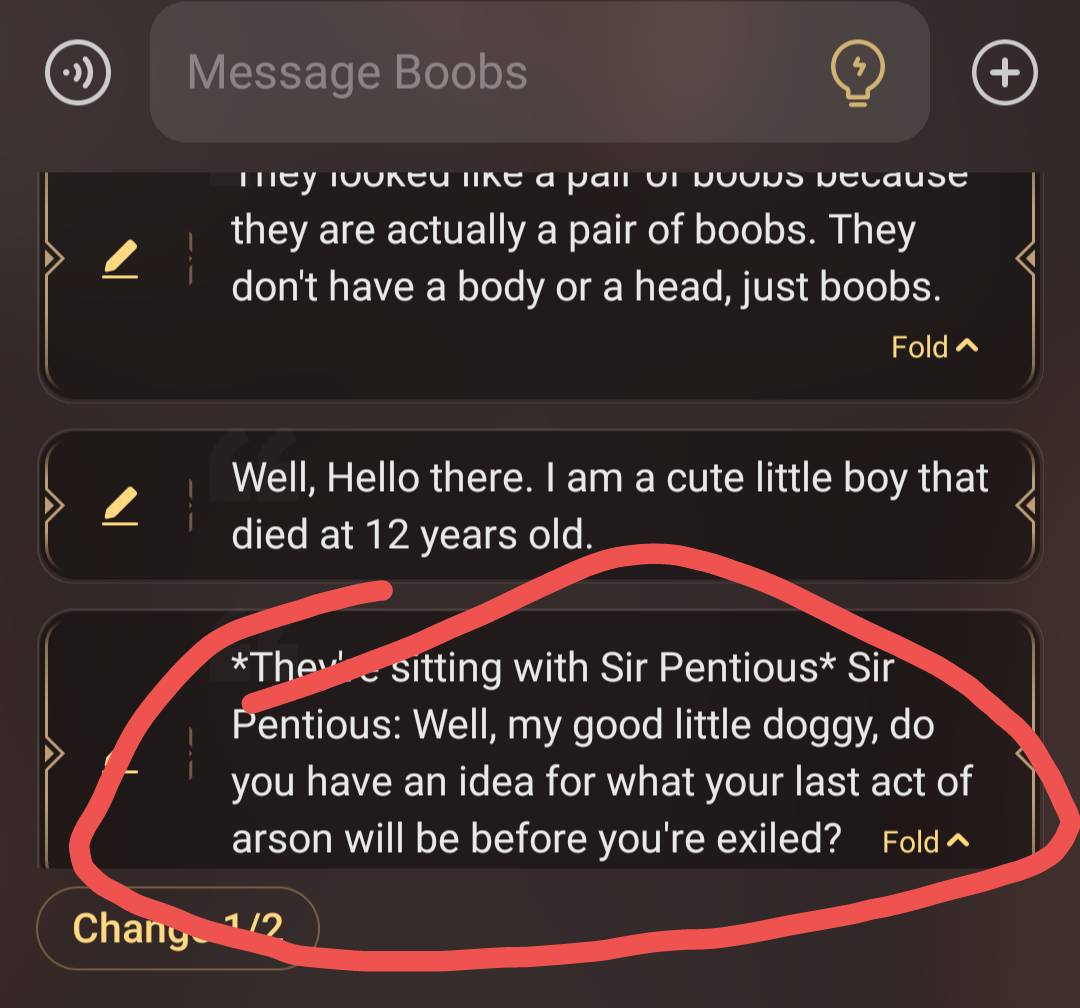Tap the Change 1/2 button
Image resolution: width=1080 pixels, height=1008 pixels.
[x=177, y=928]
